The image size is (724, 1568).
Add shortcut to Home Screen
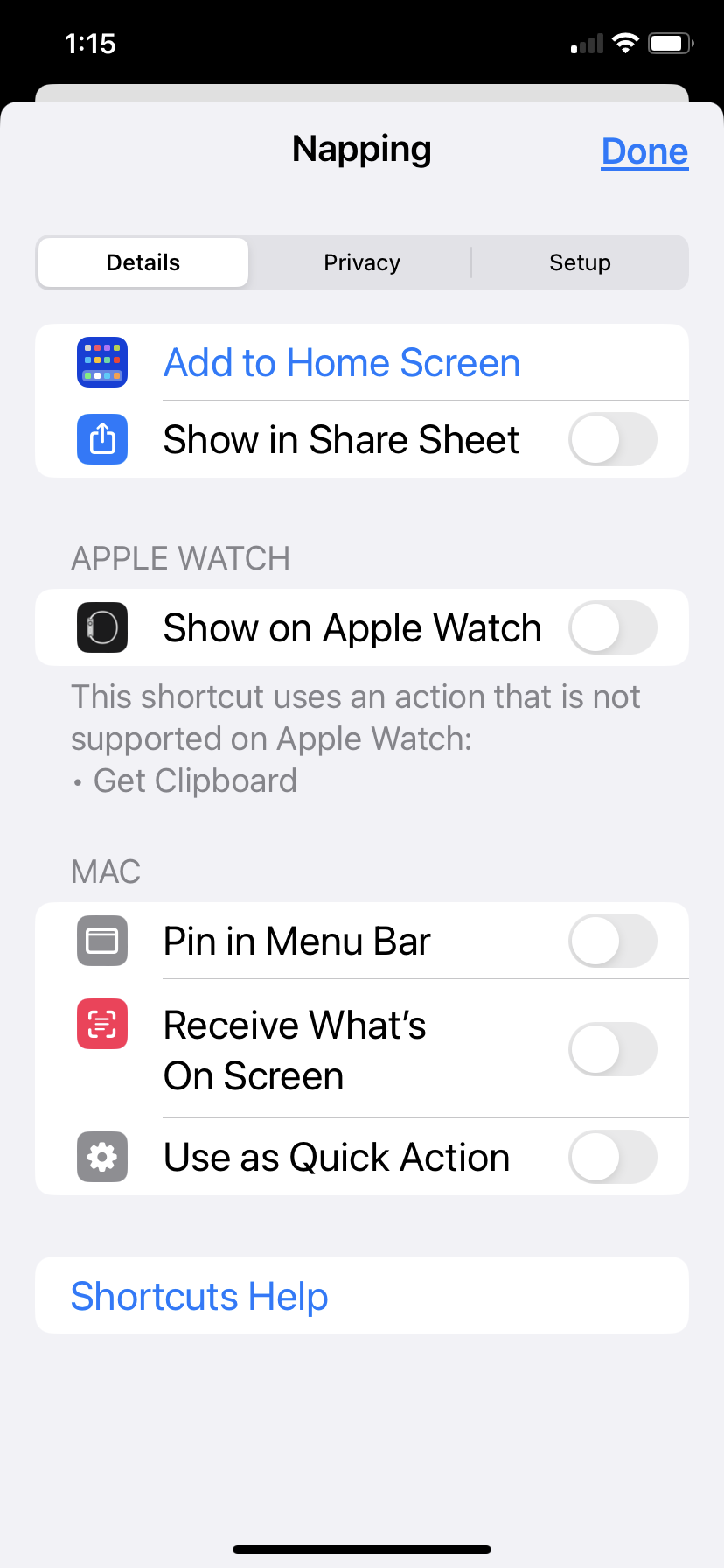[342, 363]
